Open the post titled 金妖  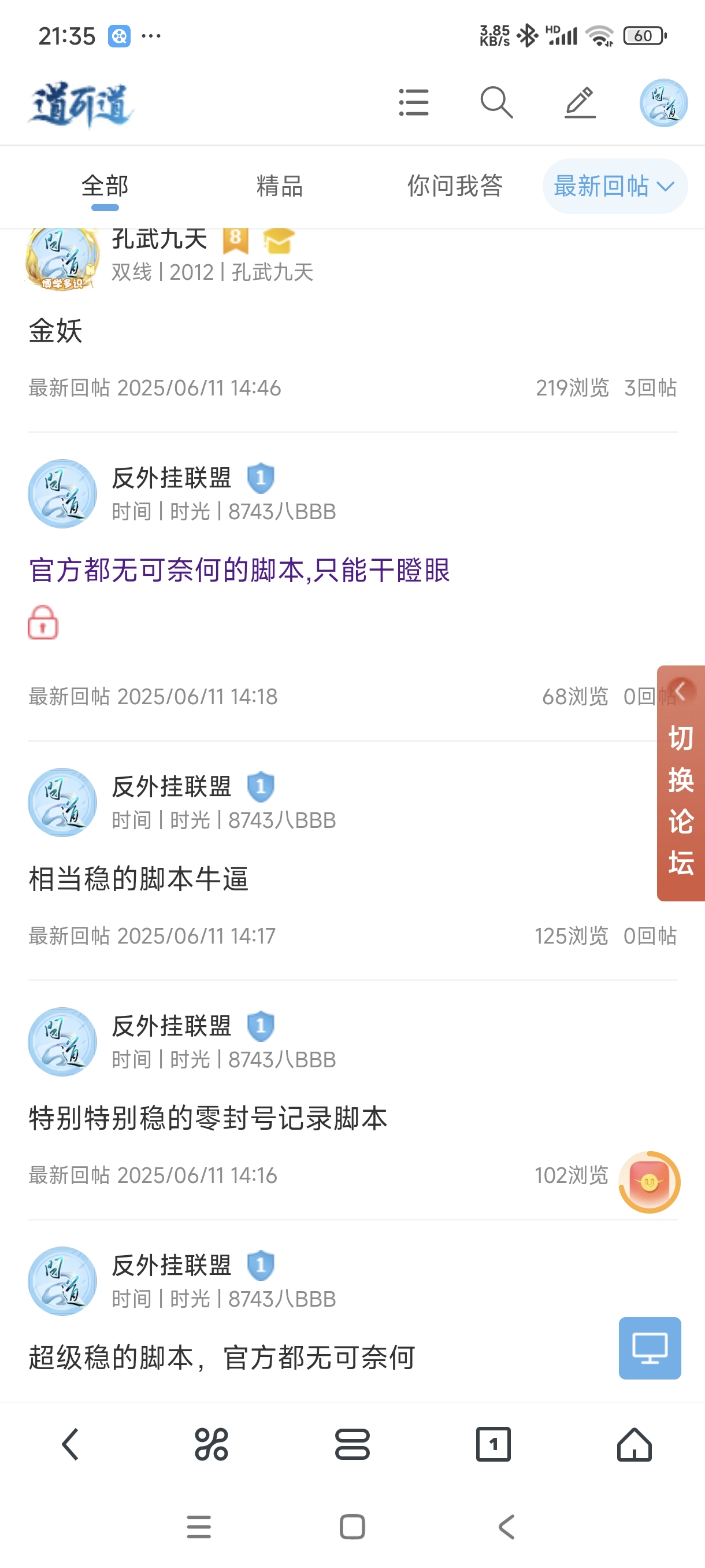[56, 331]
